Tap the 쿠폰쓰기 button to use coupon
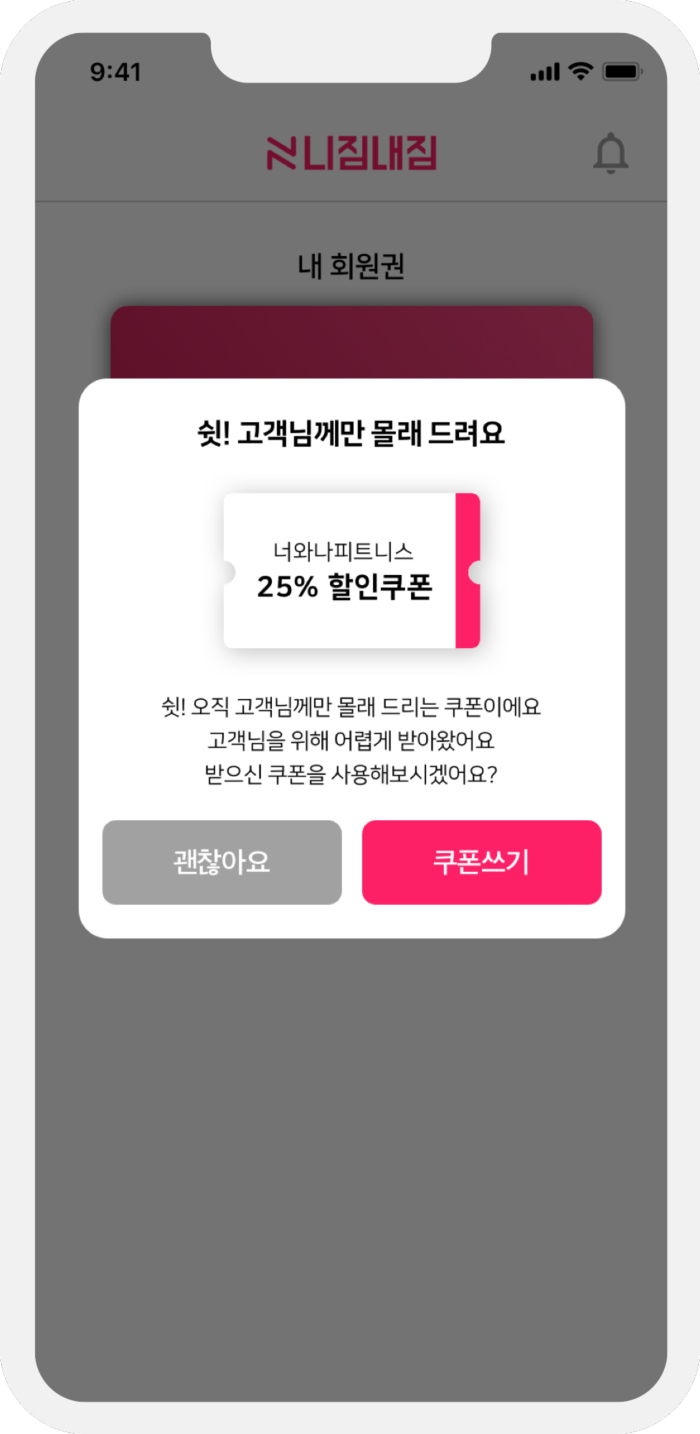The width and height of the screenshot is (700, 1434). [481, 862]
